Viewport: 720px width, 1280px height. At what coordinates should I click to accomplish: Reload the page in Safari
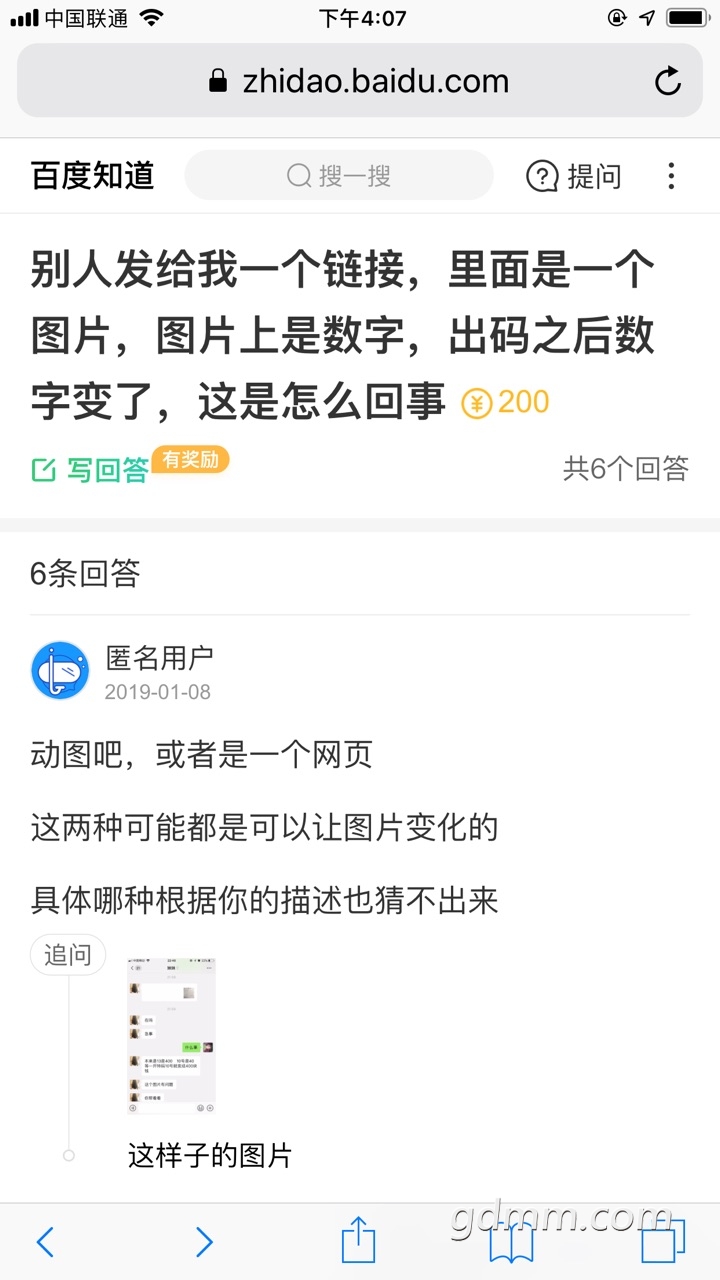[667, 81]
